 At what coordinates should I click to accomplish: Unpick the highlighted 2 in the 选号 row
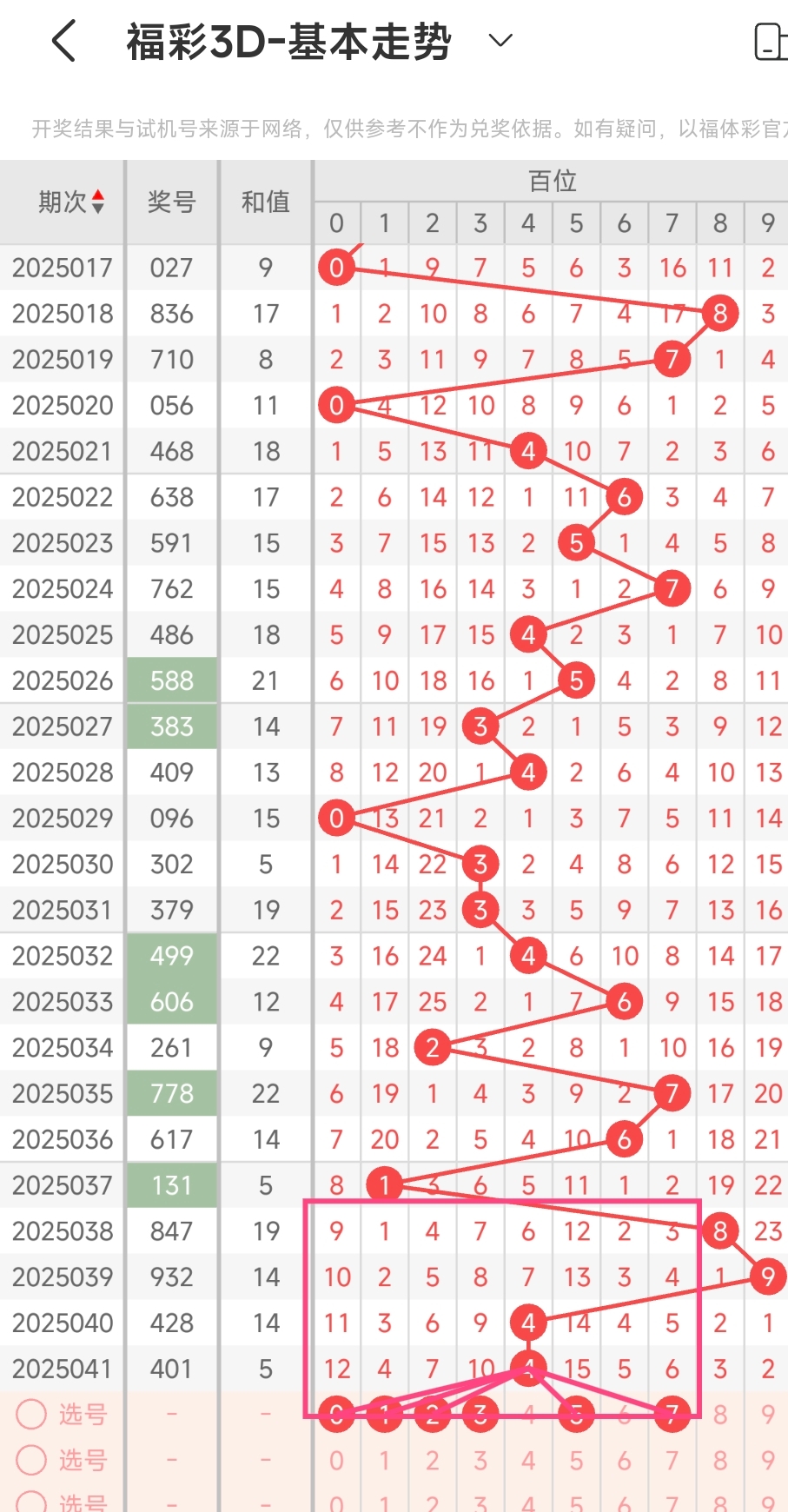[432, 1415]
